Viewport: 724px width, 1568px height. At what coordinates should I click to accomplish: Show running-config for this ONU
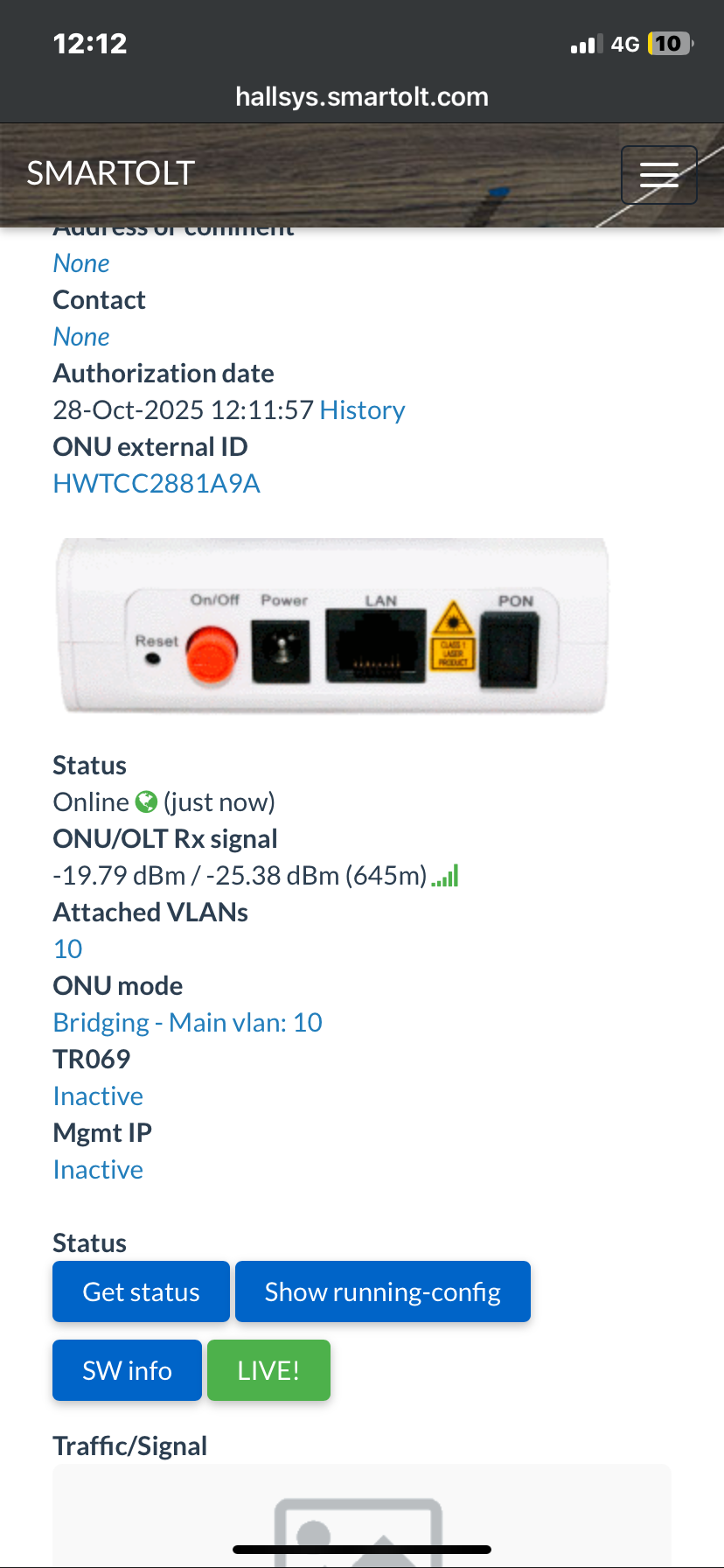[382, 1291]
